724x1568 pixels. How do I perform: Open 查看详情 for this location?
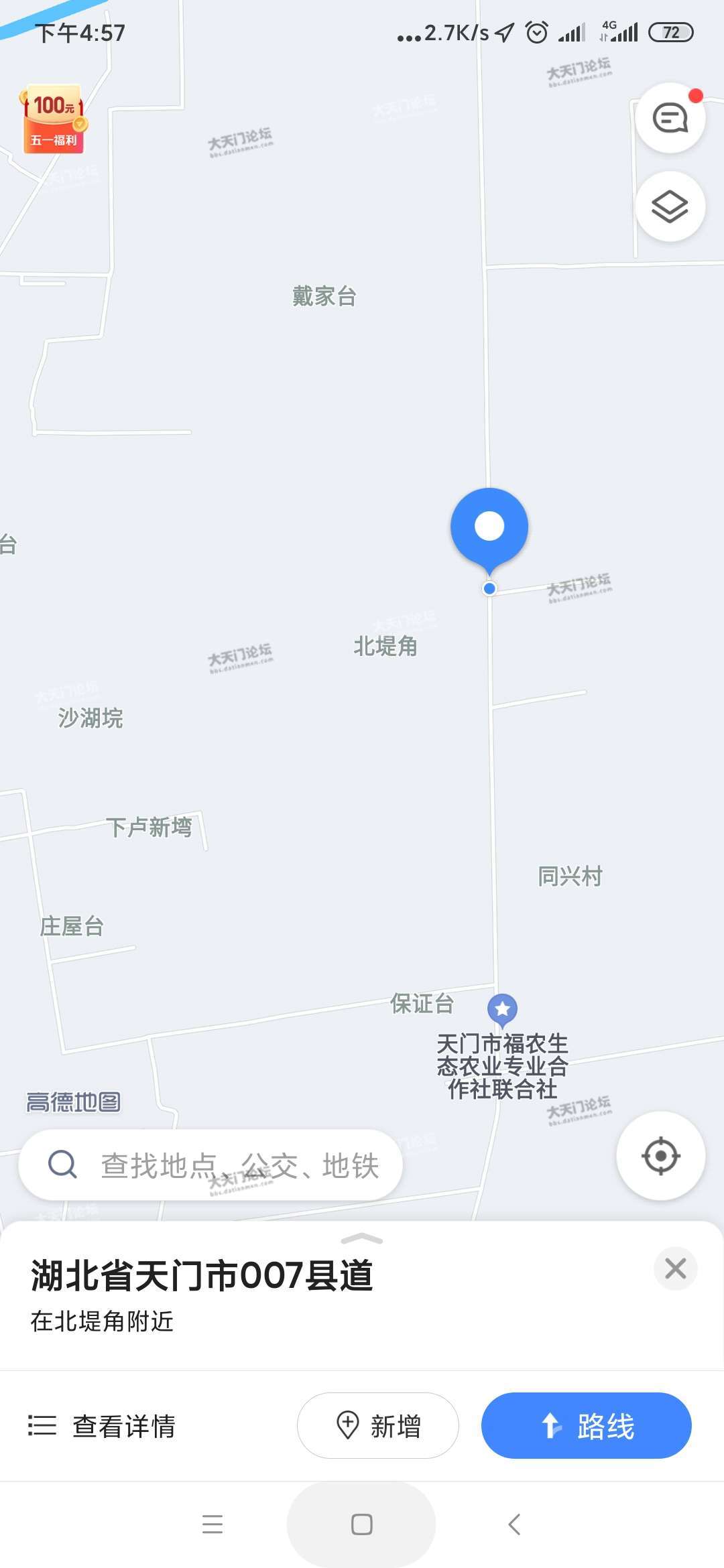(102, 1426)
